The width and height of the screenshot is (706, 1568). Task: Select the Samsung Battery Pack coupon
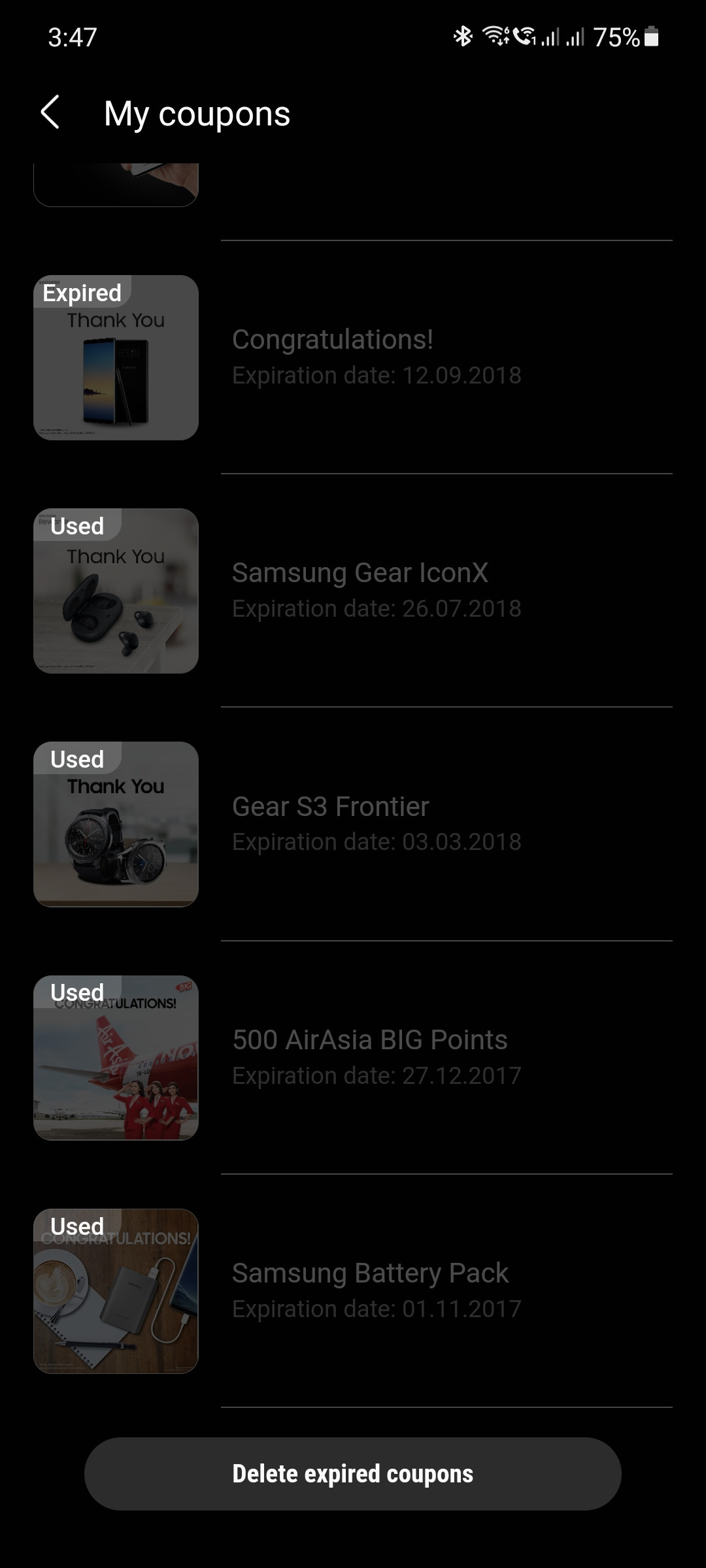pos(353,1291)
